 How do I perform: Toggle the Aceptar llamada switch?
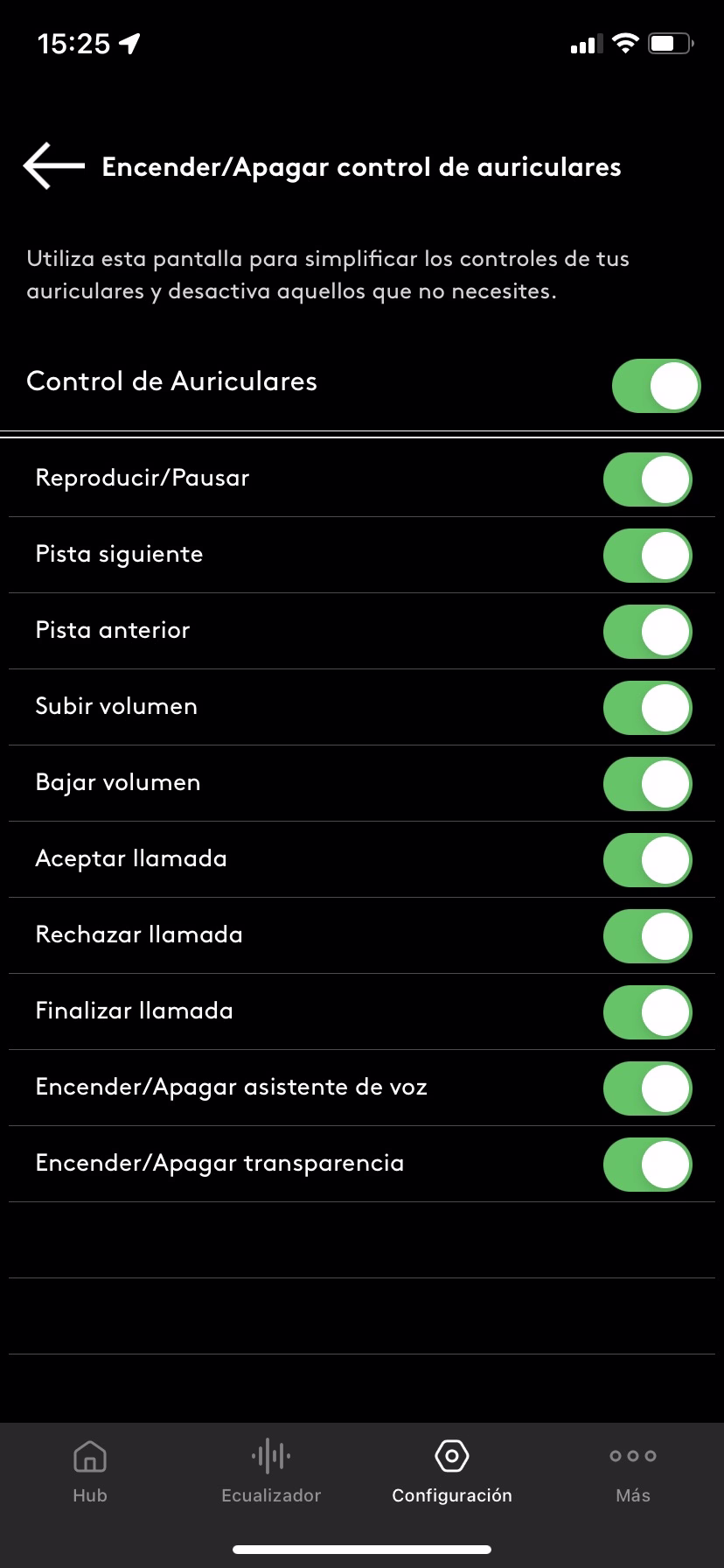click(647, 860)
